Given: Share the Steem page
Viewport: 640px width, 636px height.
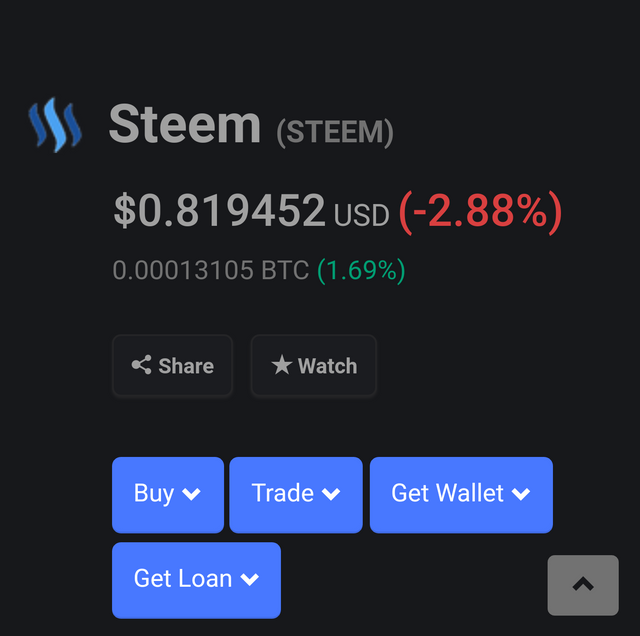Looking at the screenshot, I should pos(172,366).
